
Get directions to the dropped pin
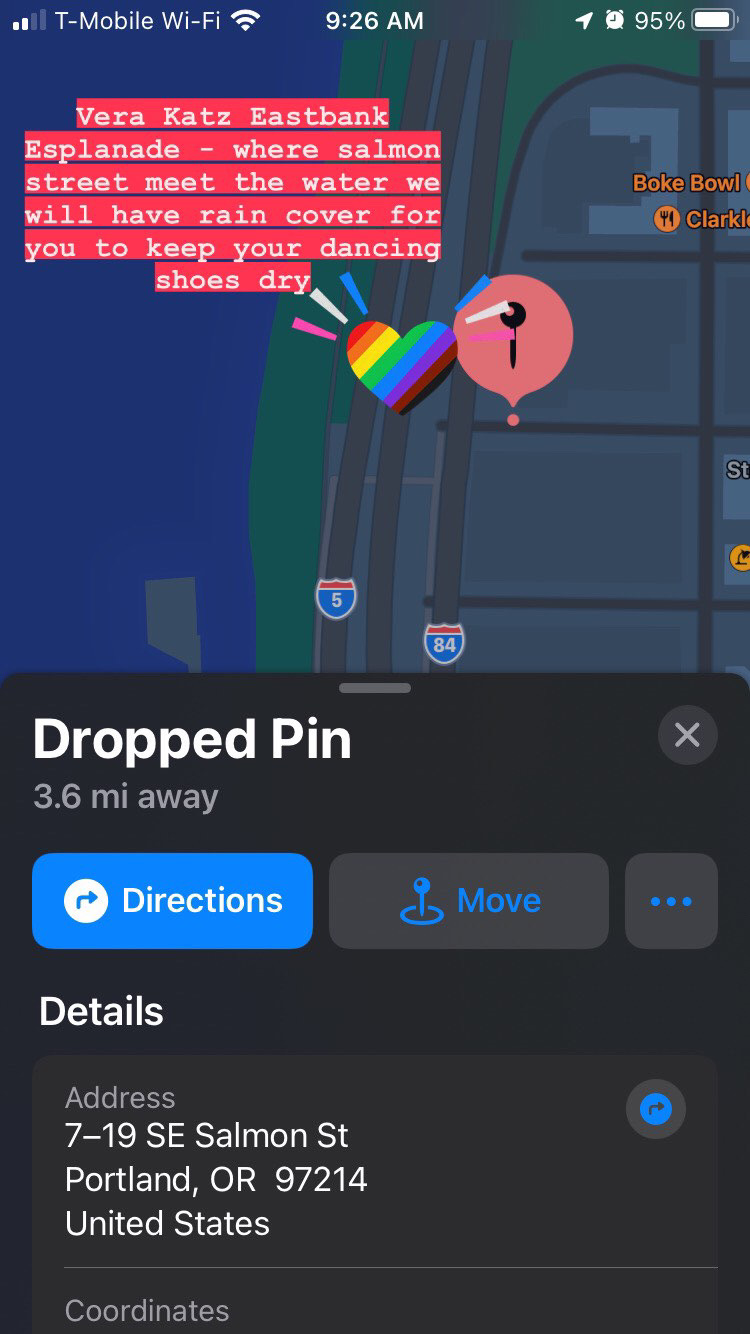(172, 900)
